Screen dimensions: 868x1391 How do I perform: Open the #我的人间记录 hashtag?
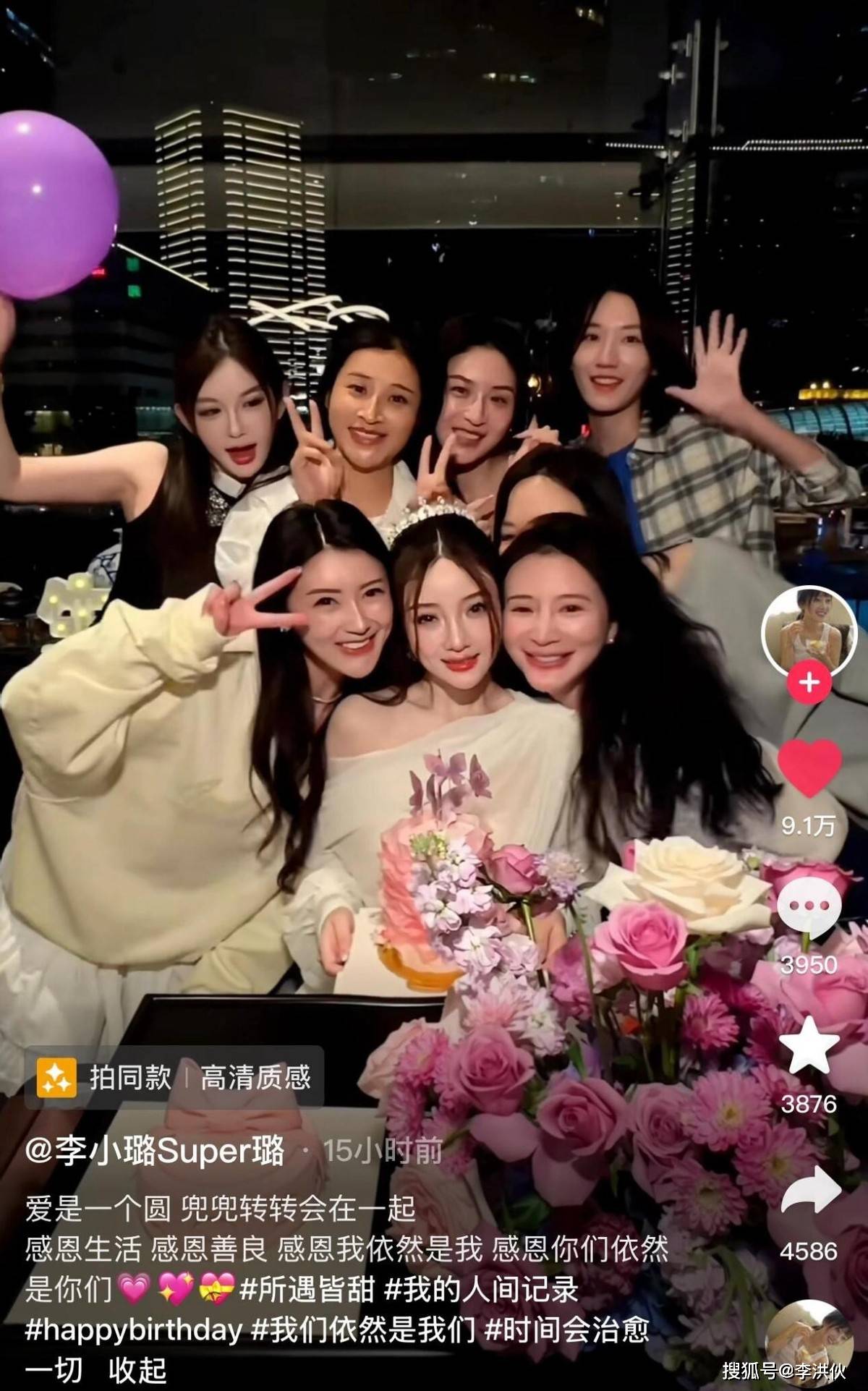481,1288
